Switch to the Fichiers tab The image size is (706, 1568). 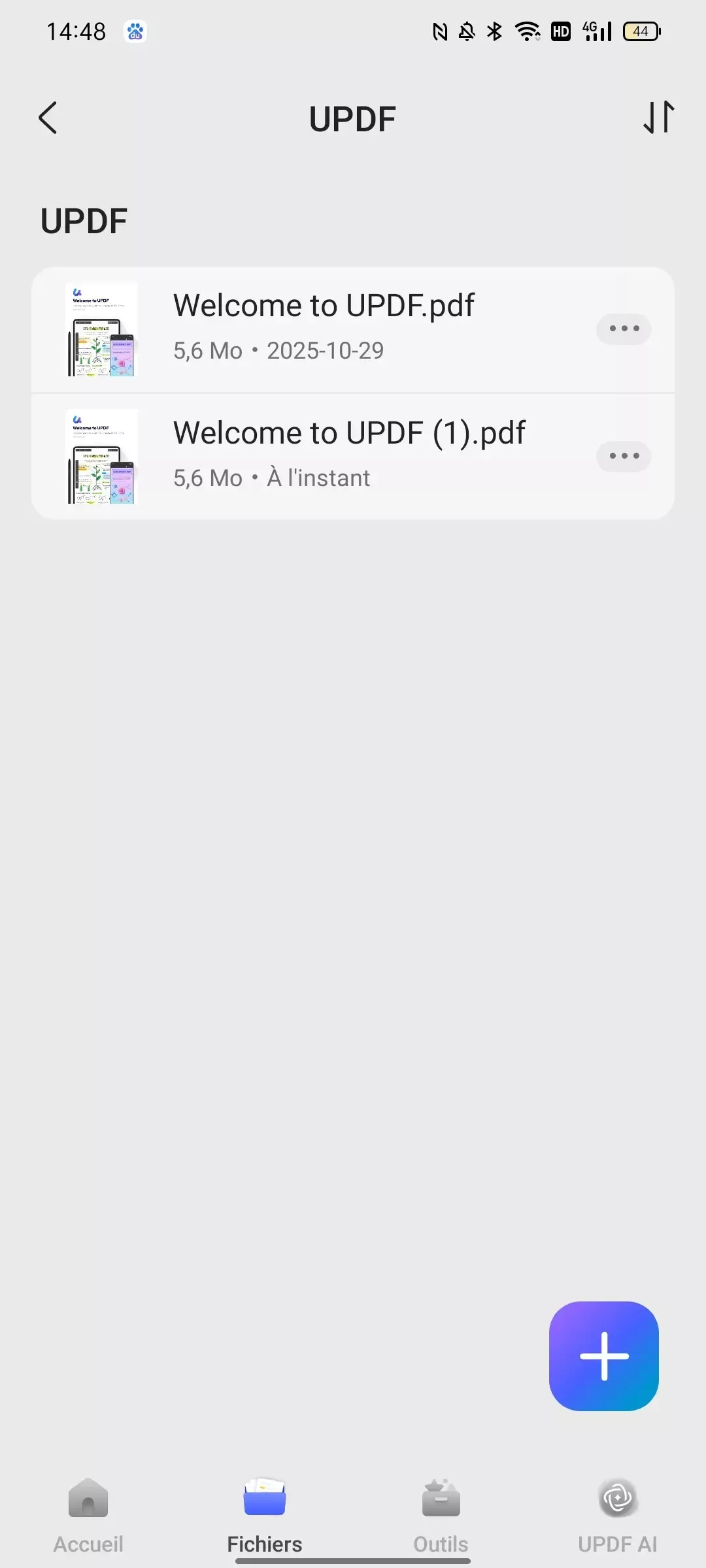(264, 1516)
